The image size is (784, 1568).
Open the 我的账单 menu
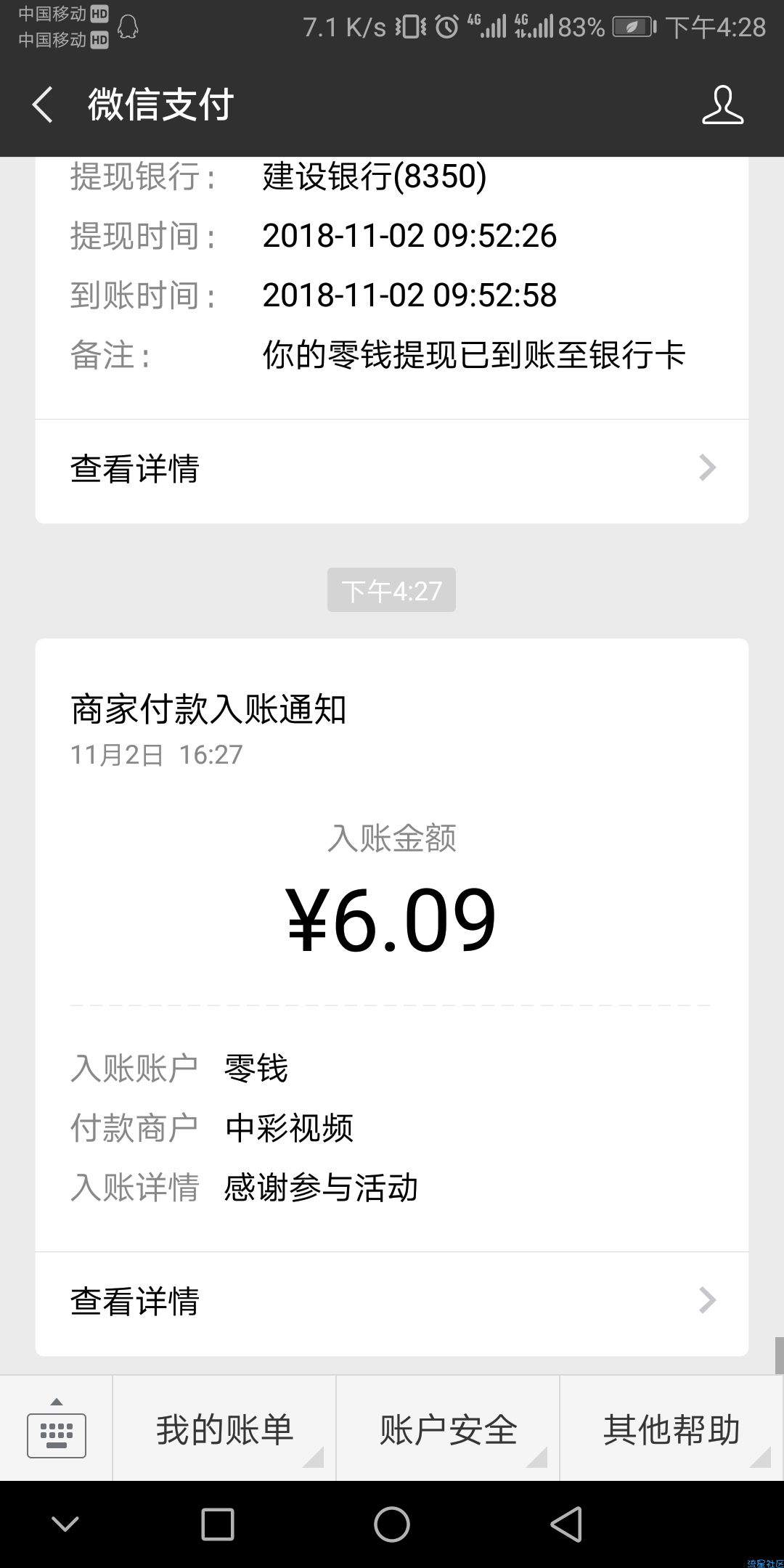click(x=224, y=1429)
